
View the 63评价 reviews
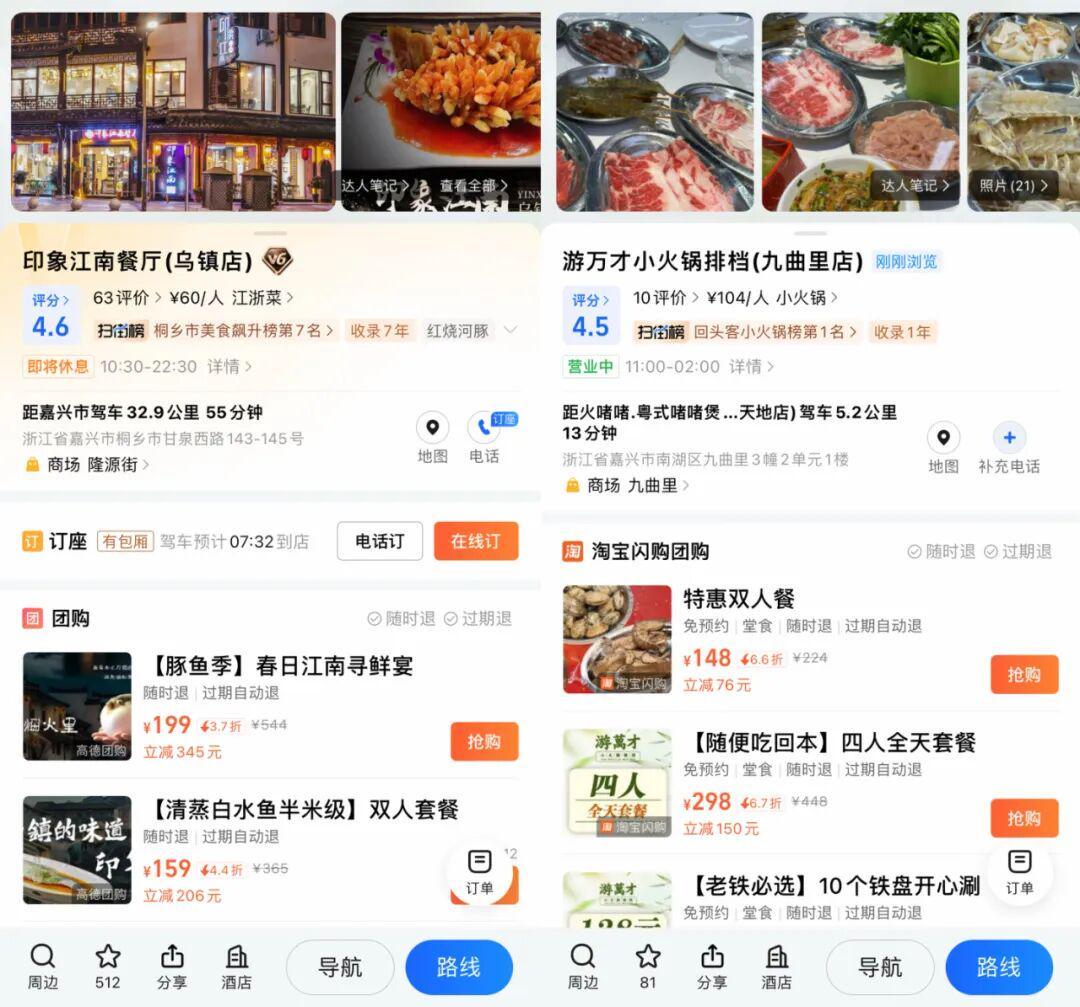click(122, 298)
